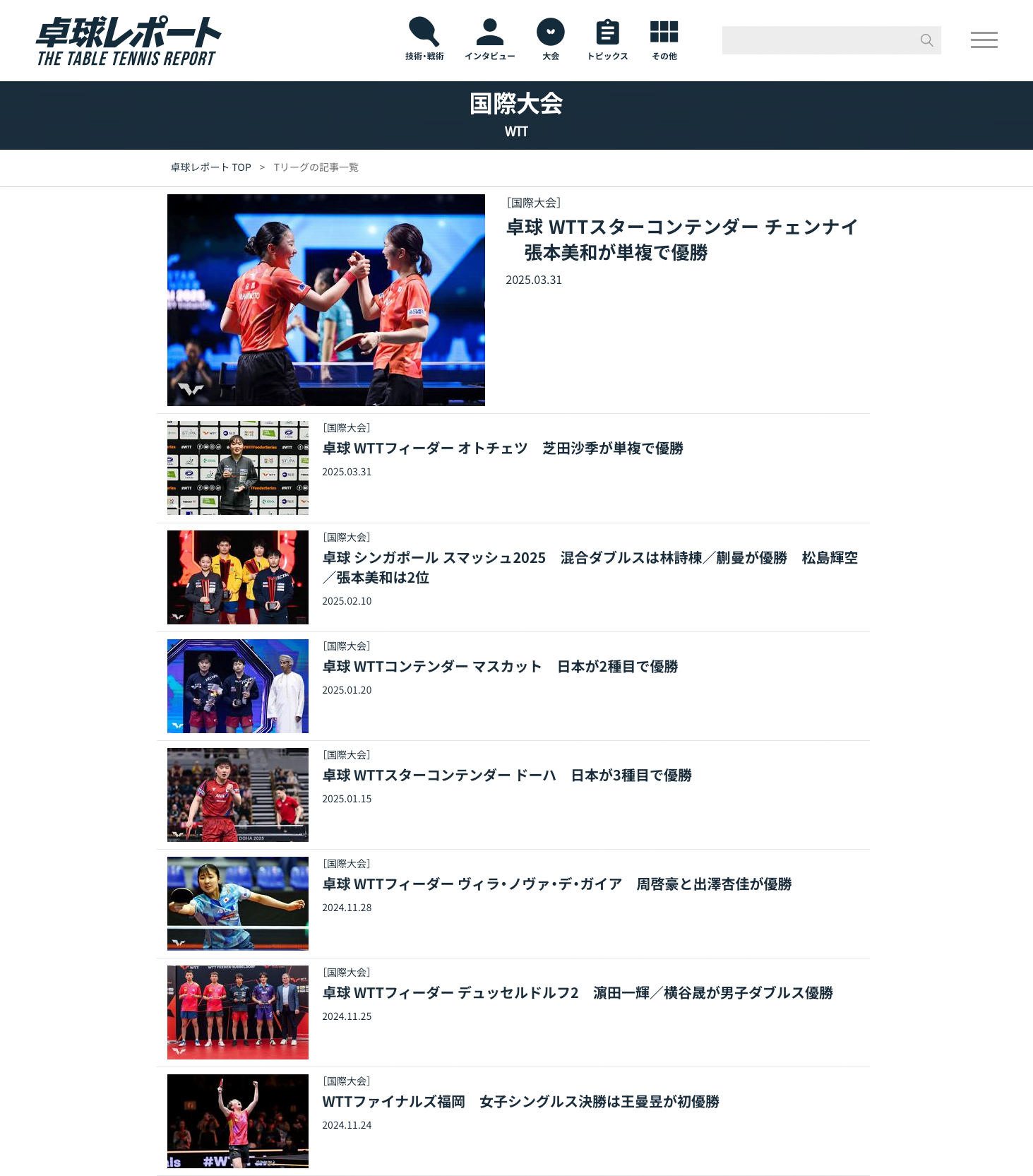The height and width of the screenshot is (1176, 1033).
Task: Return home via 卓球レポート logo
Action: tap(128, 41)
